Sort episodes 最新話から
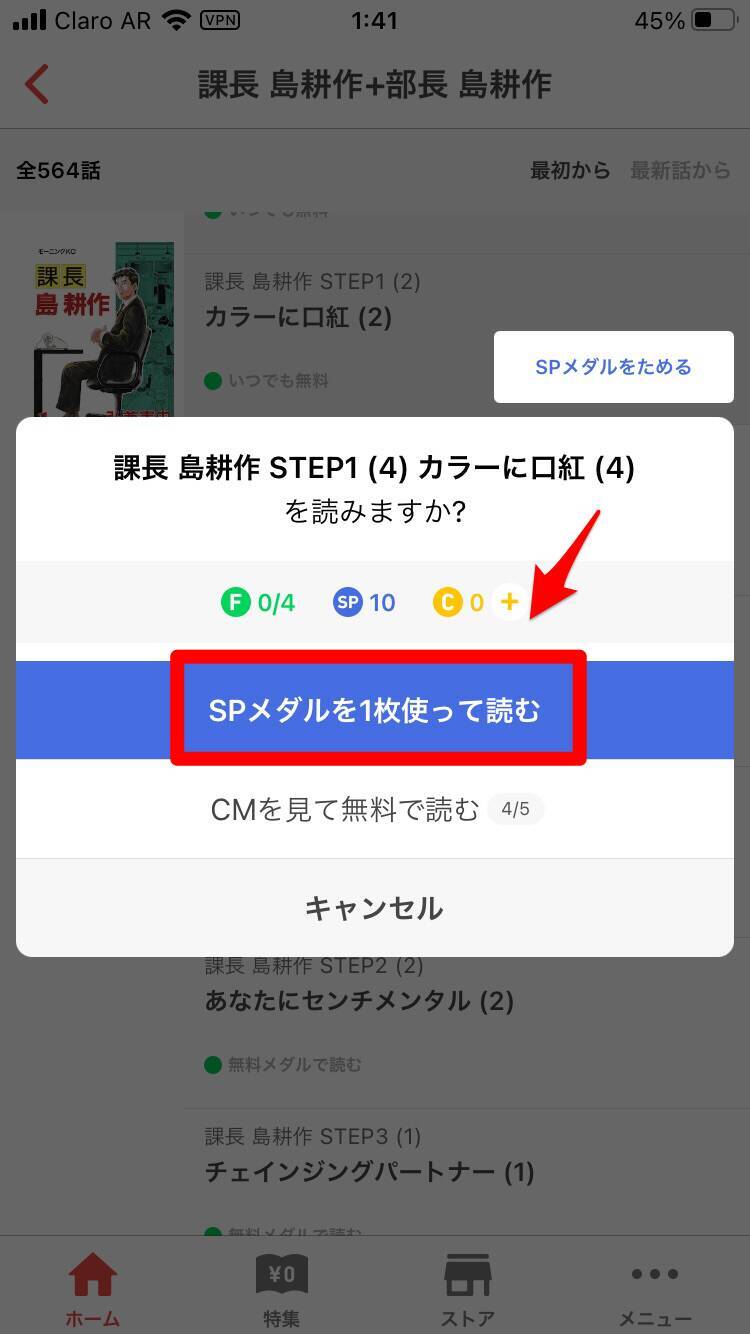Screen dimensions: 750x1334 (x=680, y=171)
